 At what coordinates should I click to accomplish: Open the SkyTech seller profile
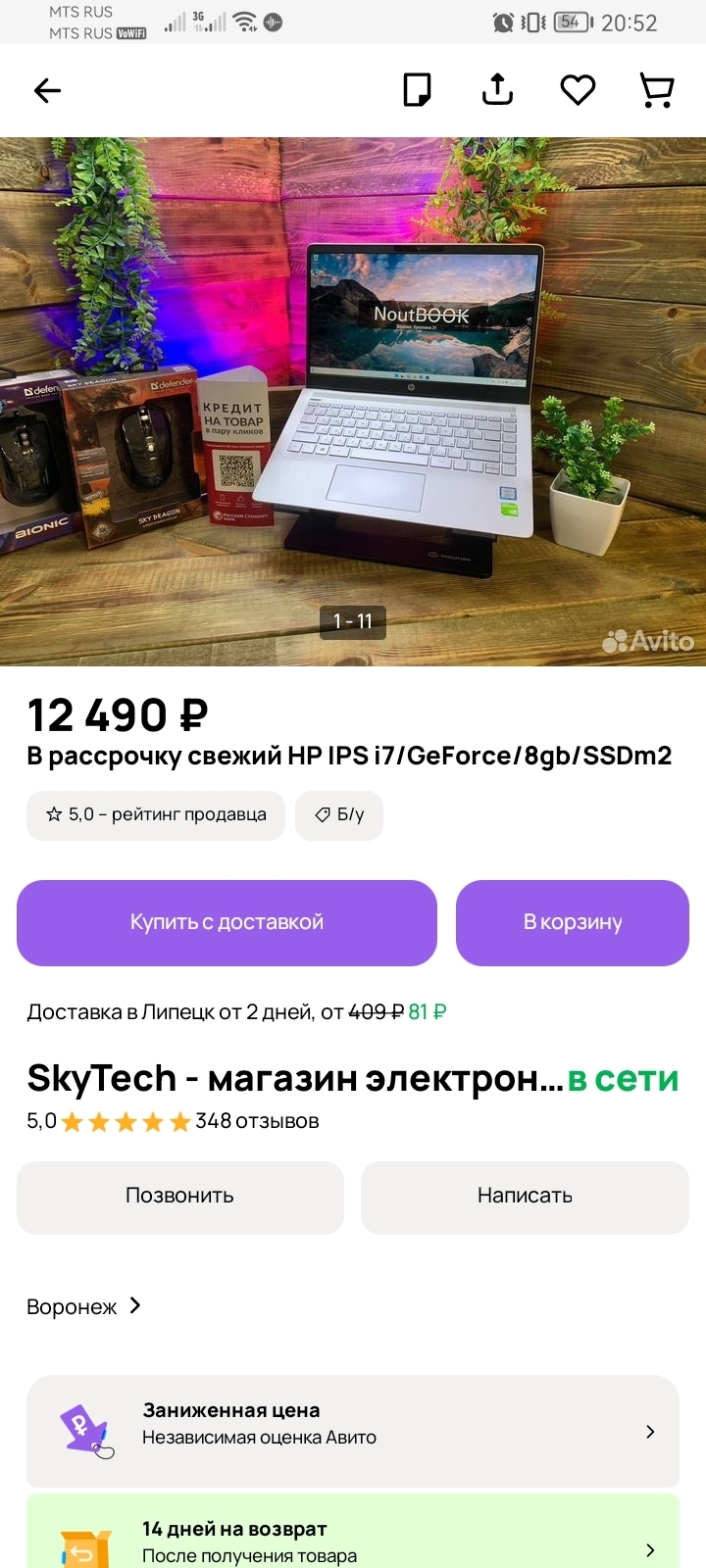tap(295, 1078)
